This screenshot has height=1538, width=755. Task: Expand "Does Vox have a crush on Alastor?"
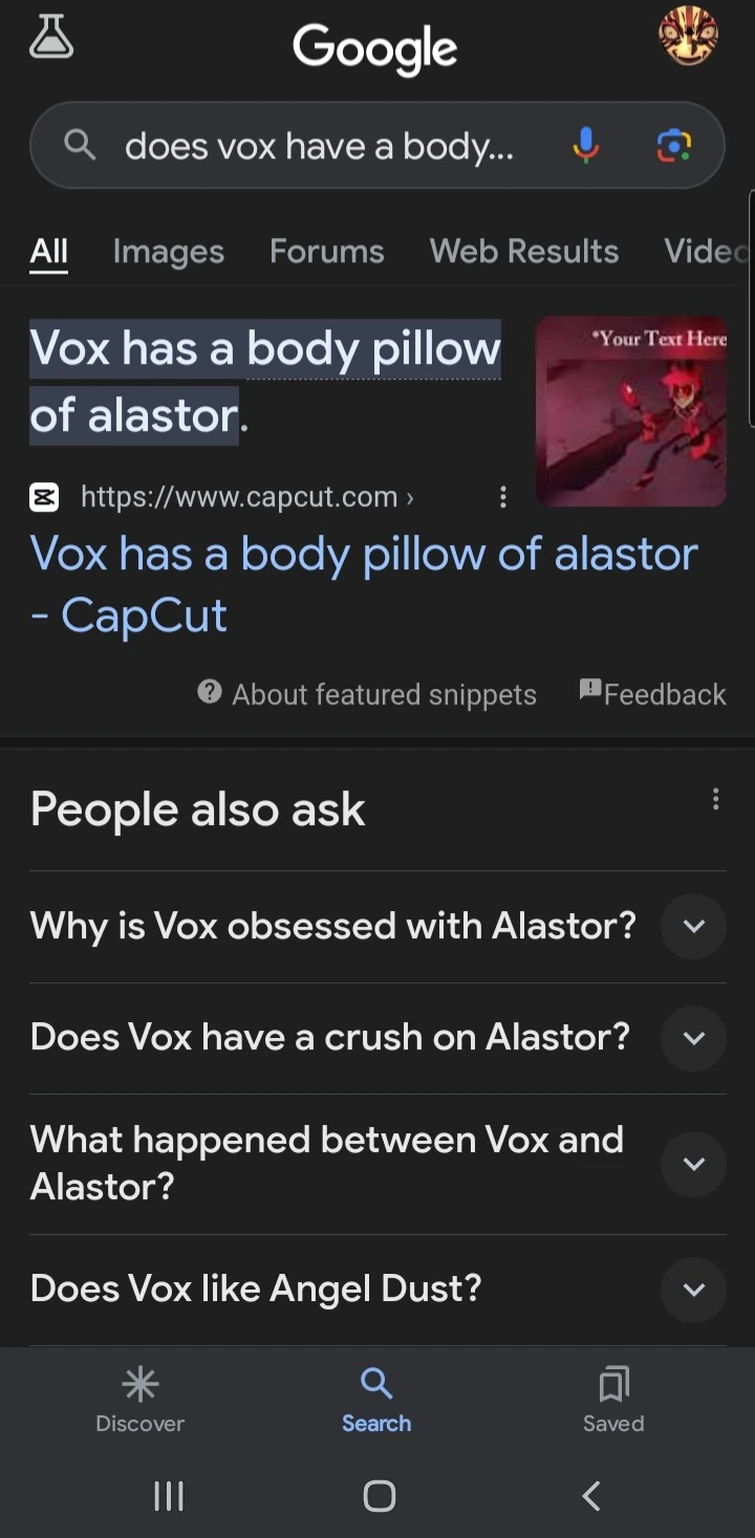click(693, 1038)
